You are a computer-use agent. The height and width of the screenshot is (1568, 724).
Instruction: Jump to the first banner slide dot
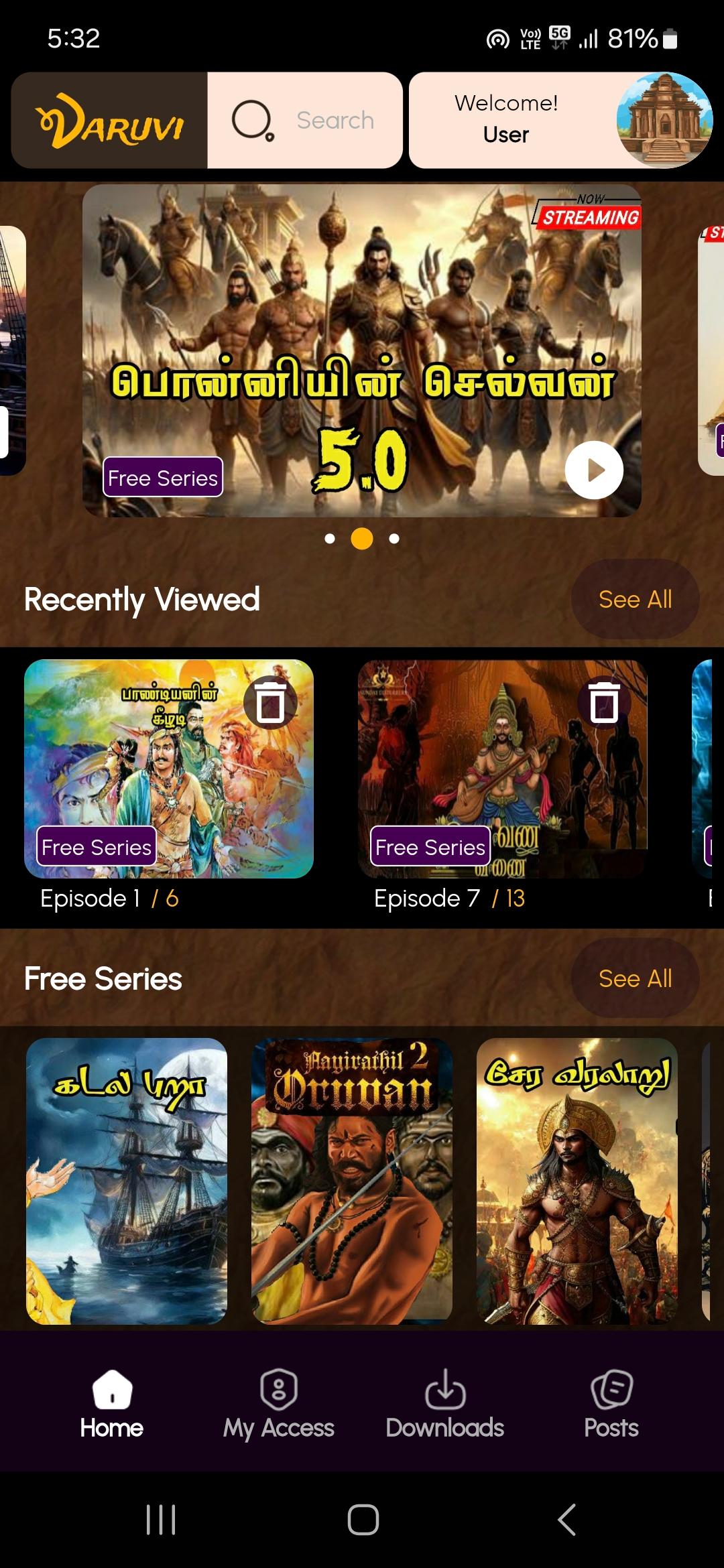330,539
